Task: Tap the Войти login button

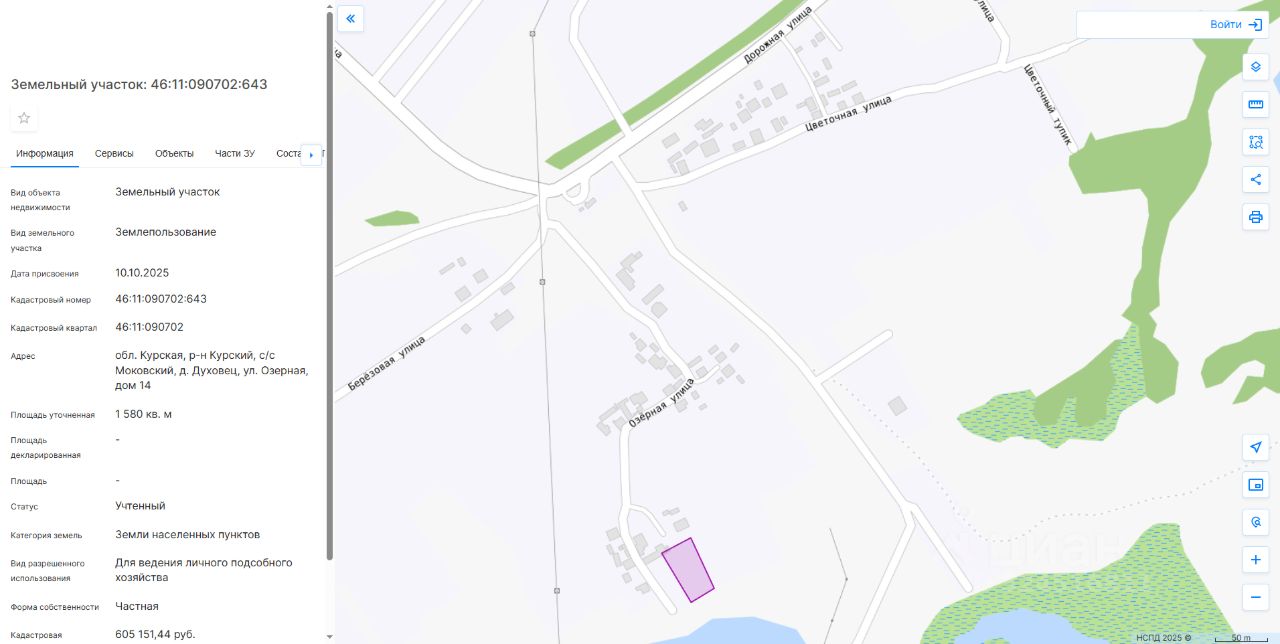Action: [x=1235, y=24]
